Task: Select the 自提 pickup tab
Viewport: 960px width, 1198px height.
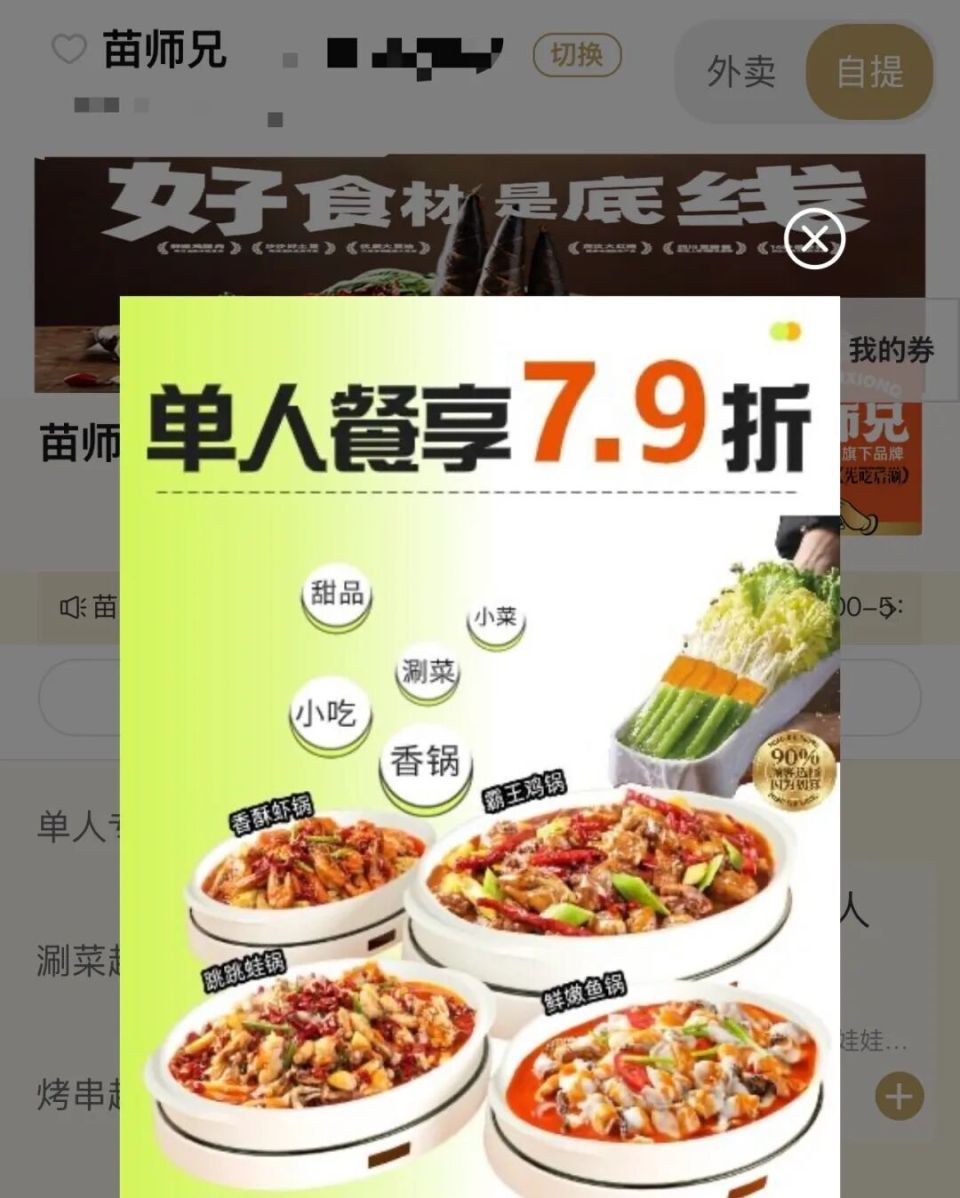Action: point(868,73)
